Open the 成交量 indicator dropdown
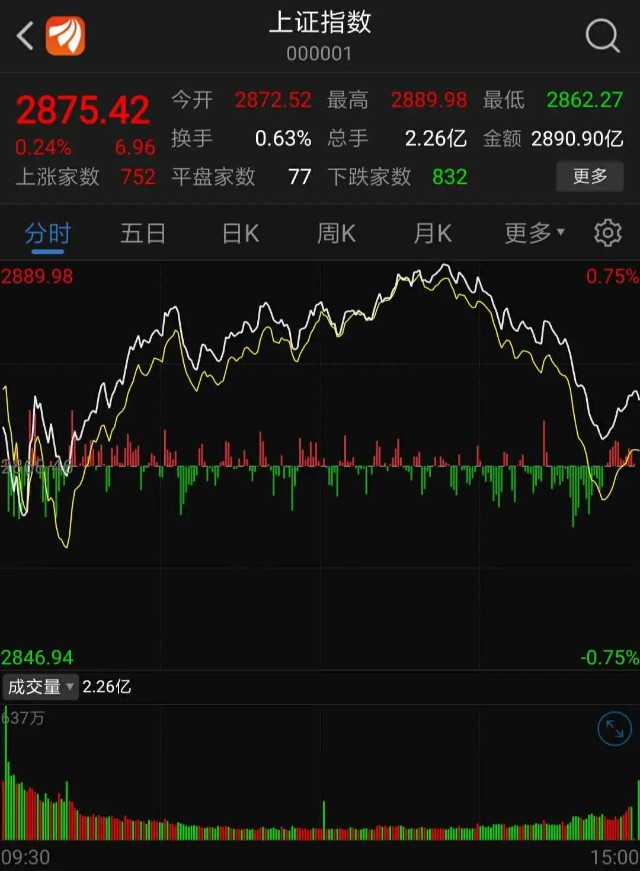Viewport: 640px width, 871px height. pos(41,687)
